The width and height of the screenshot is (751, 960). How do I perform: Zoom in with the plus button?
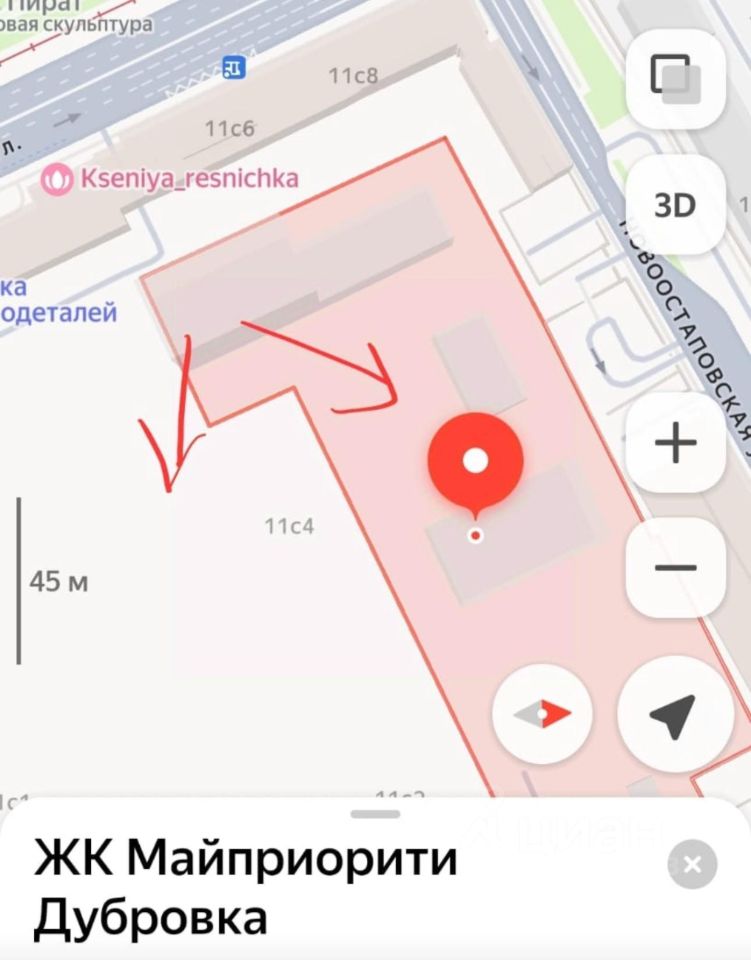(675, 442)
